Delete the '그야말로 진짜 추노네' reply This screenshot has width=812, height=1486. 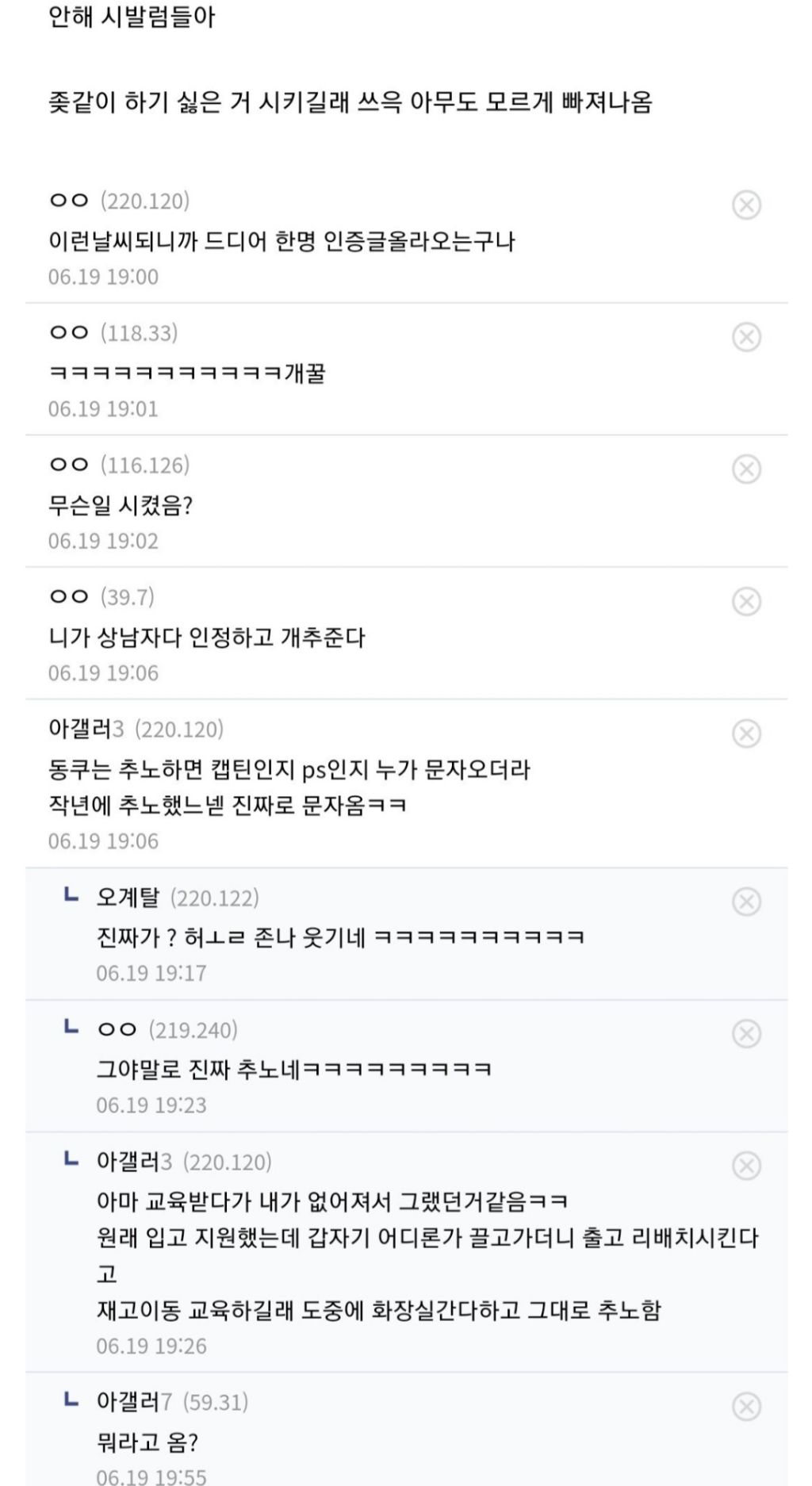point(745,1034)
